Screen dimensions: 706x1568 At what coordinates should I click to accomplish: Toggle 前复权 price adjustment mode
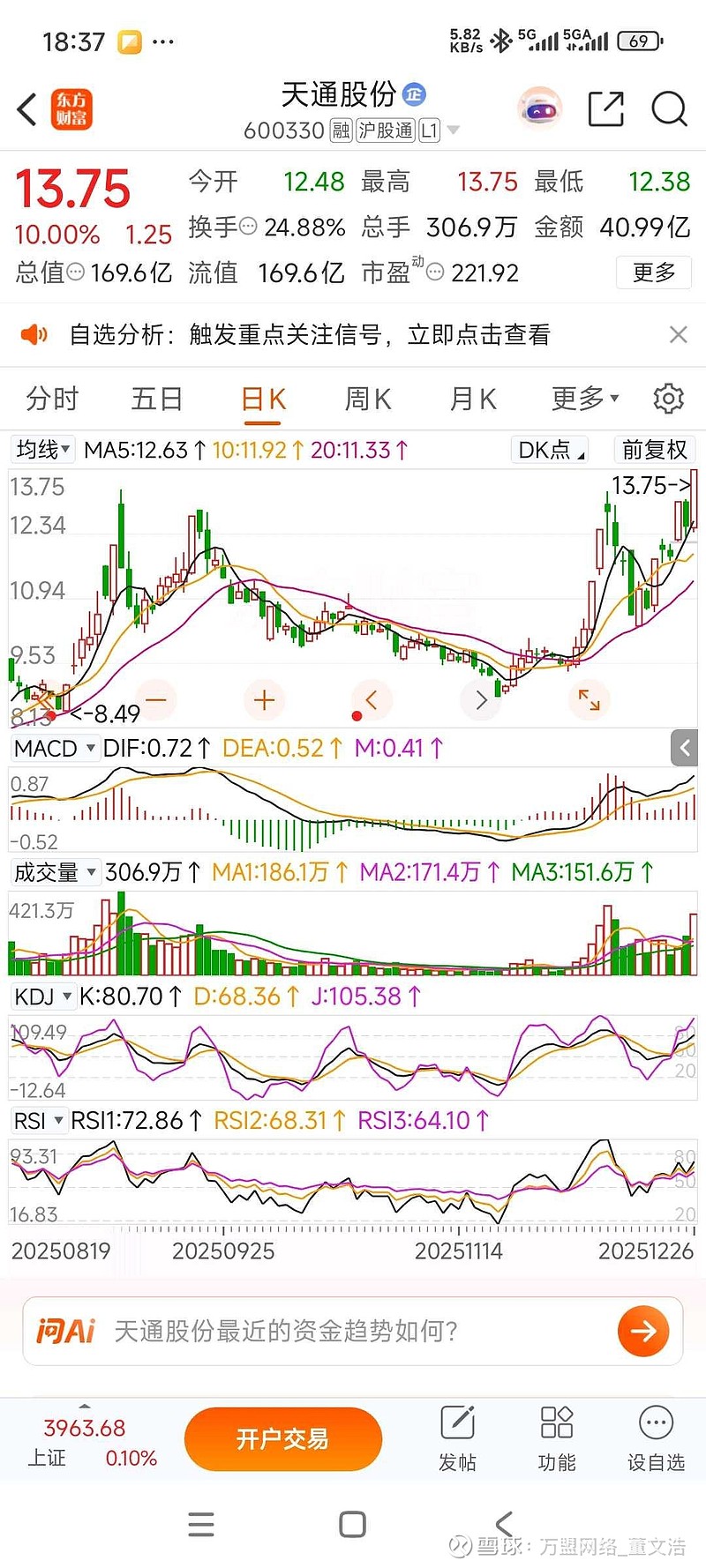[653, 450]
